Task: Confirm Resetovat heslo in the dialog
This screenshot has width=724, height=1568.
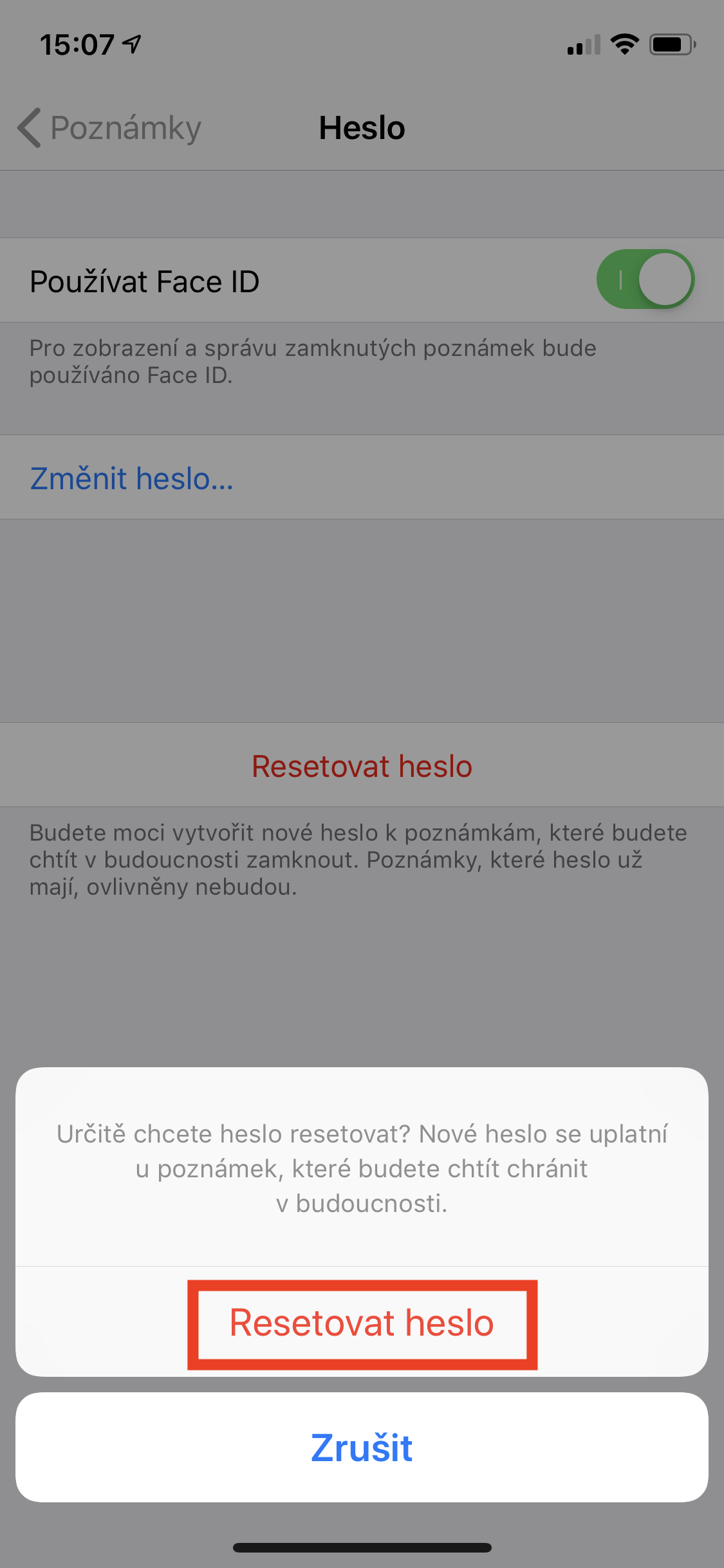Action: (362, 1323)
